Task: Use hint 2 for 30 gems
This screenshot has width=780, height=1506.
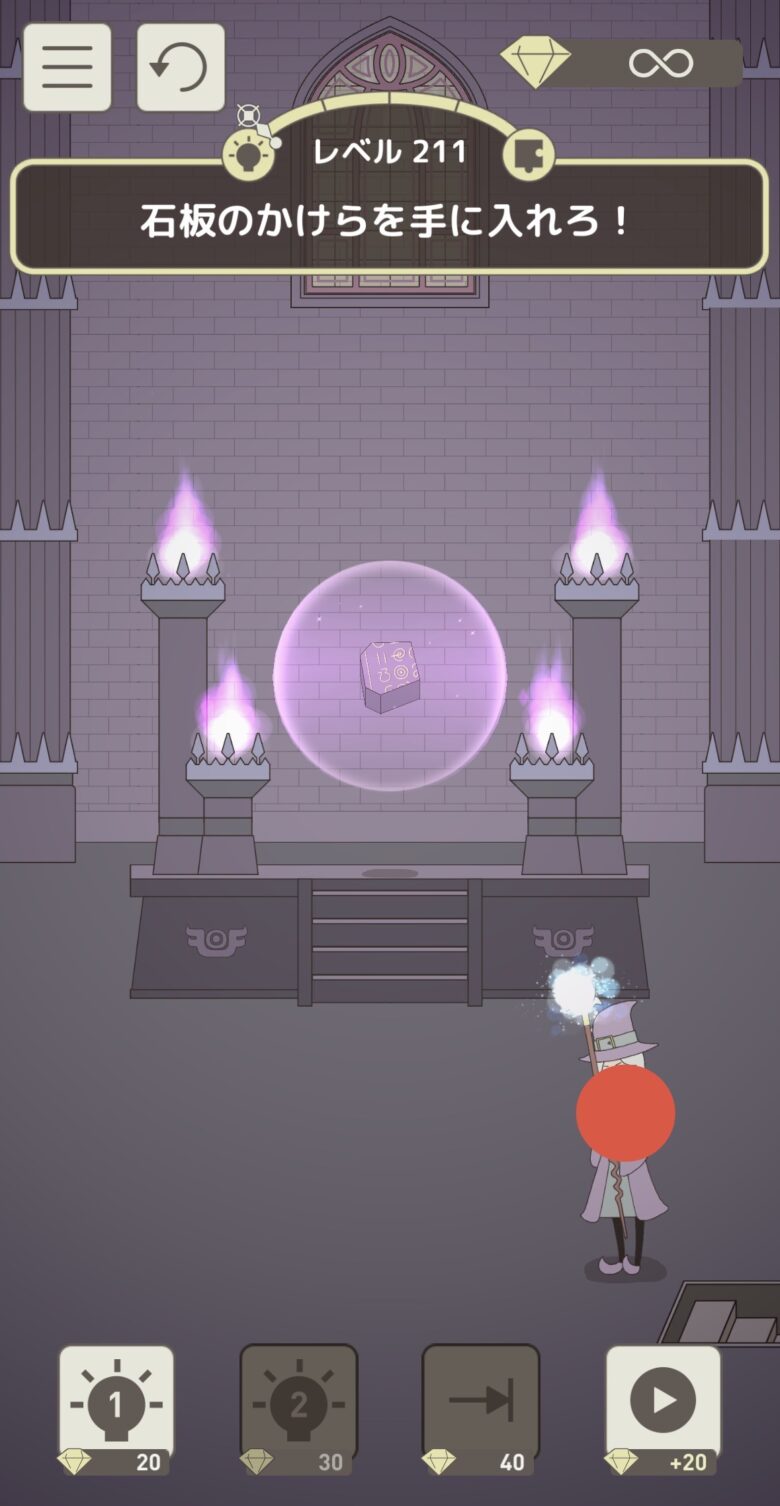Action: (298, 1403)
